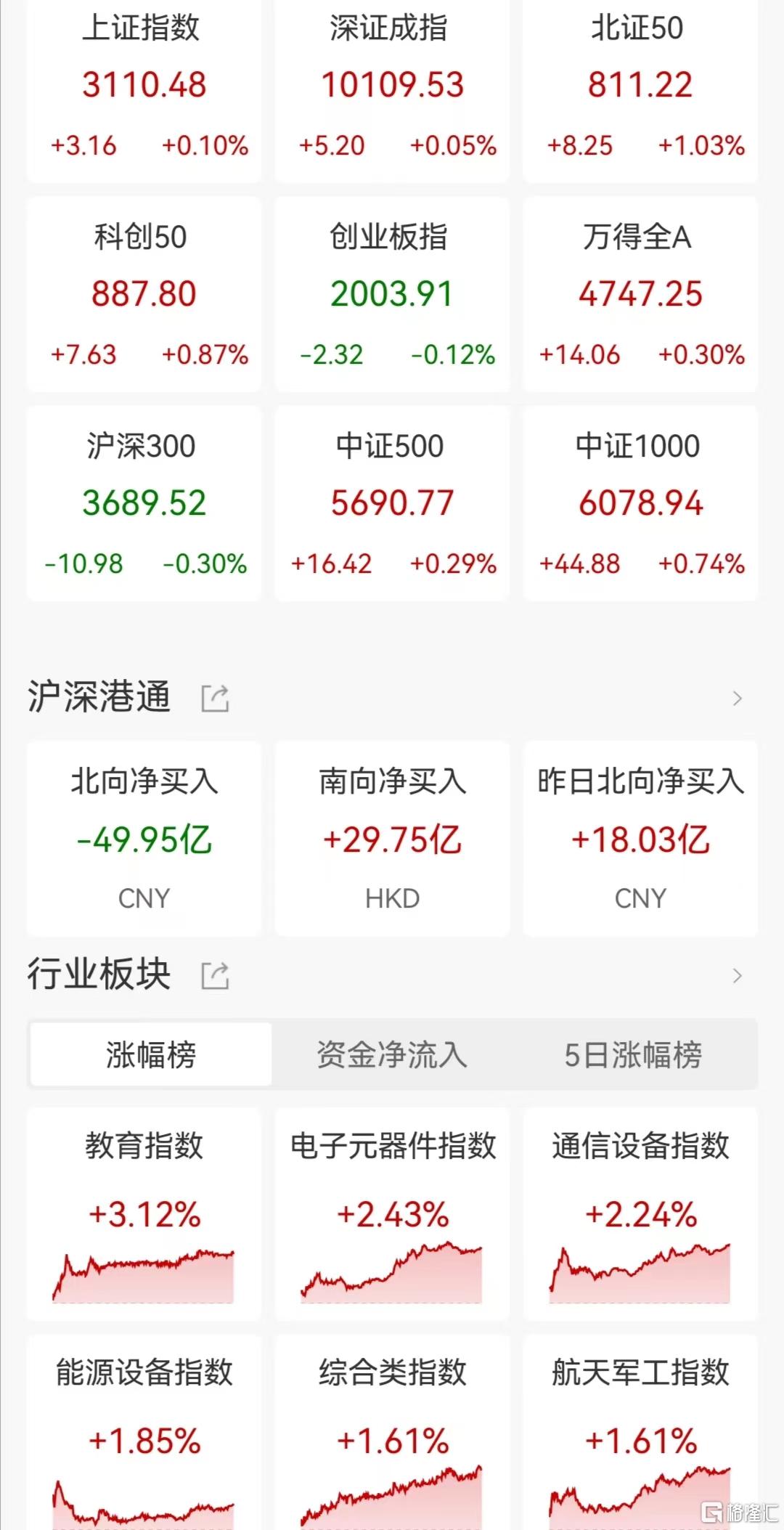
Task: Open the 科创50 index card
Action: pyautogui.click(x=144, y=295)
